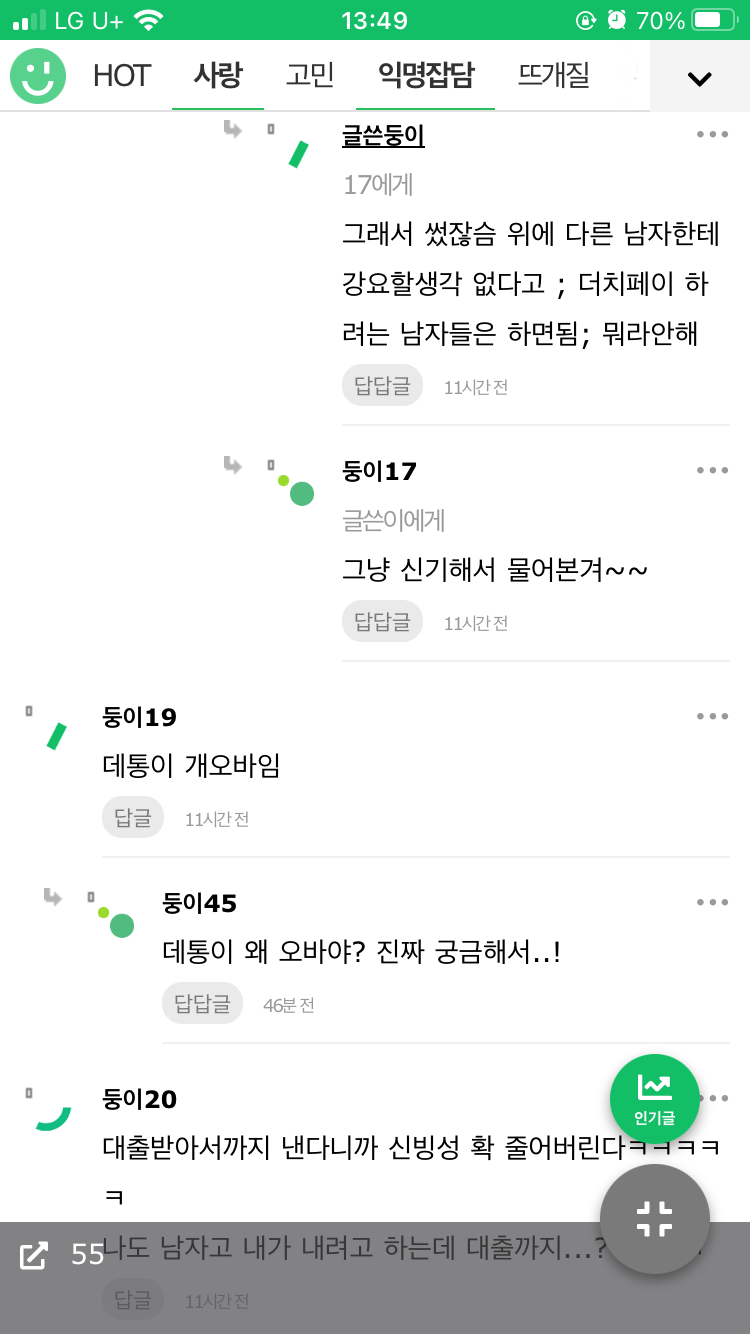Expand the category dropdown chevron
750x1334 pixels.
(700, 78)
